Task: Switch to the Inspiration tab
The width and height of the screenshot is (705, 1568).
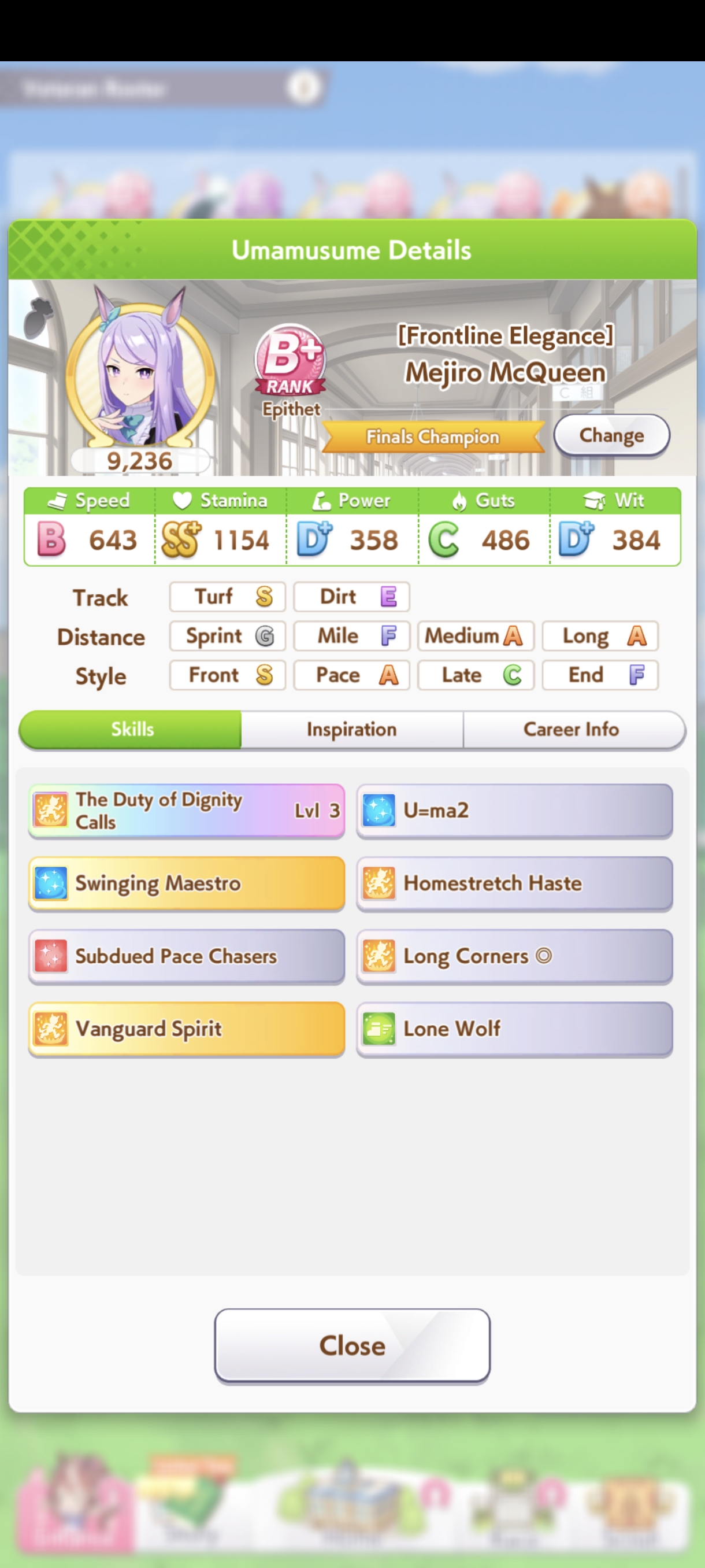Action: tap(351, 729)
